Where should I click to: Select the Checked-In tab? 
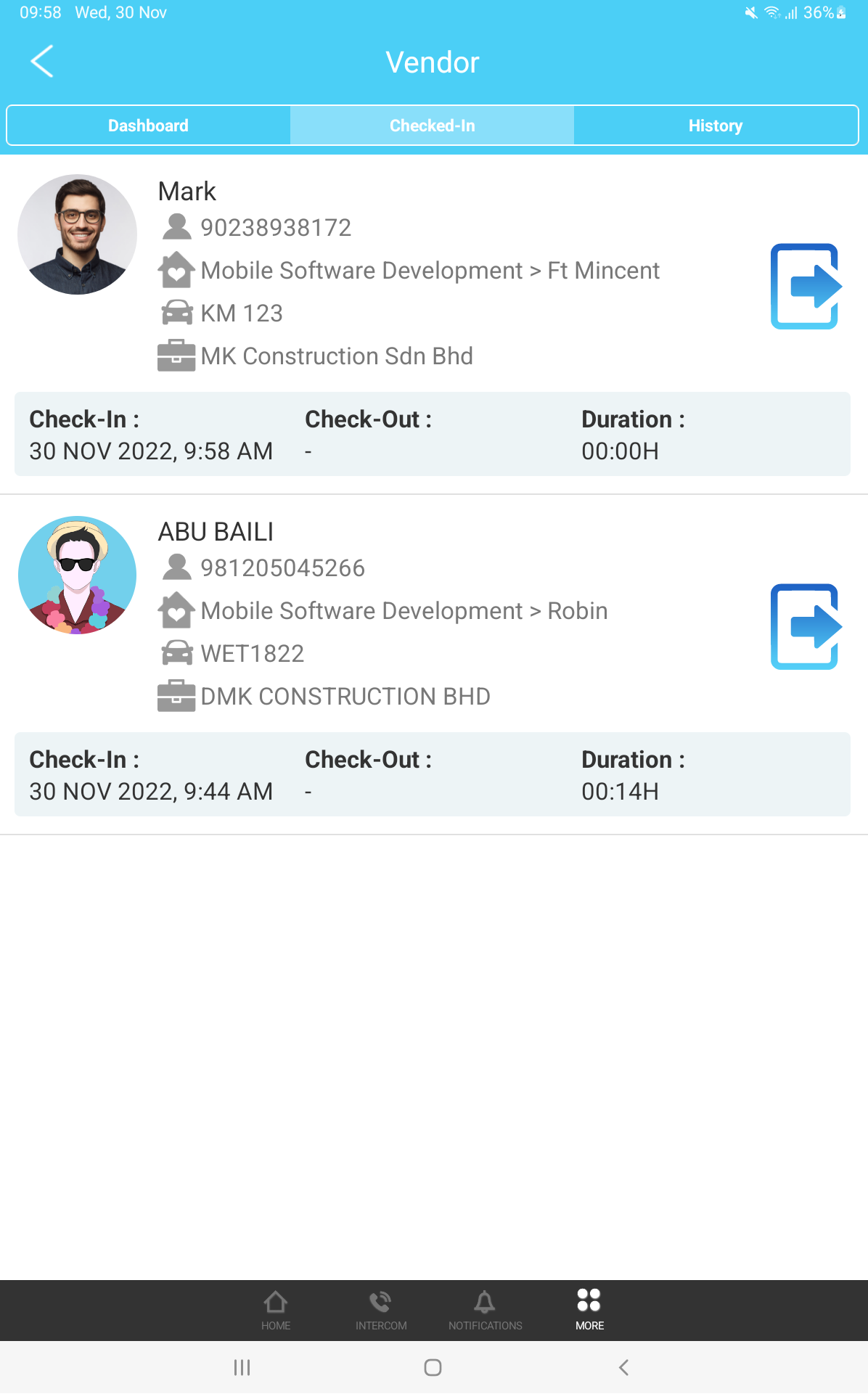[x=433, y=126]
